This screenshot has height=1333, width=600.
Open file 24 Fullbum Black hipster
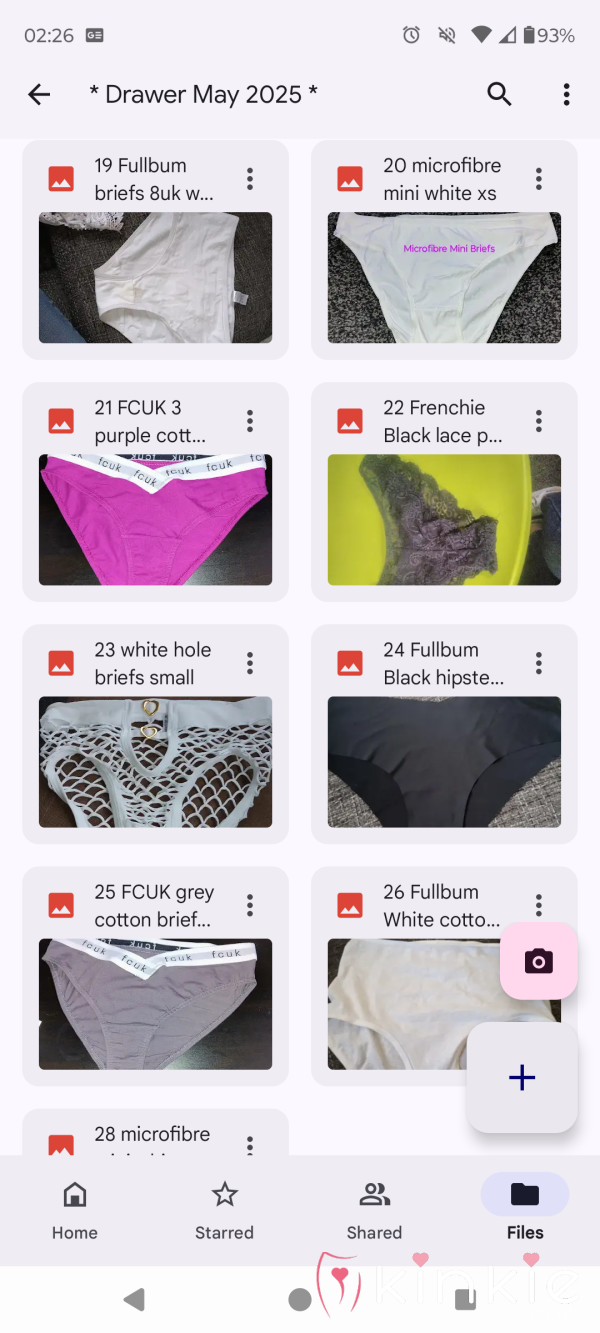(444, 734)
